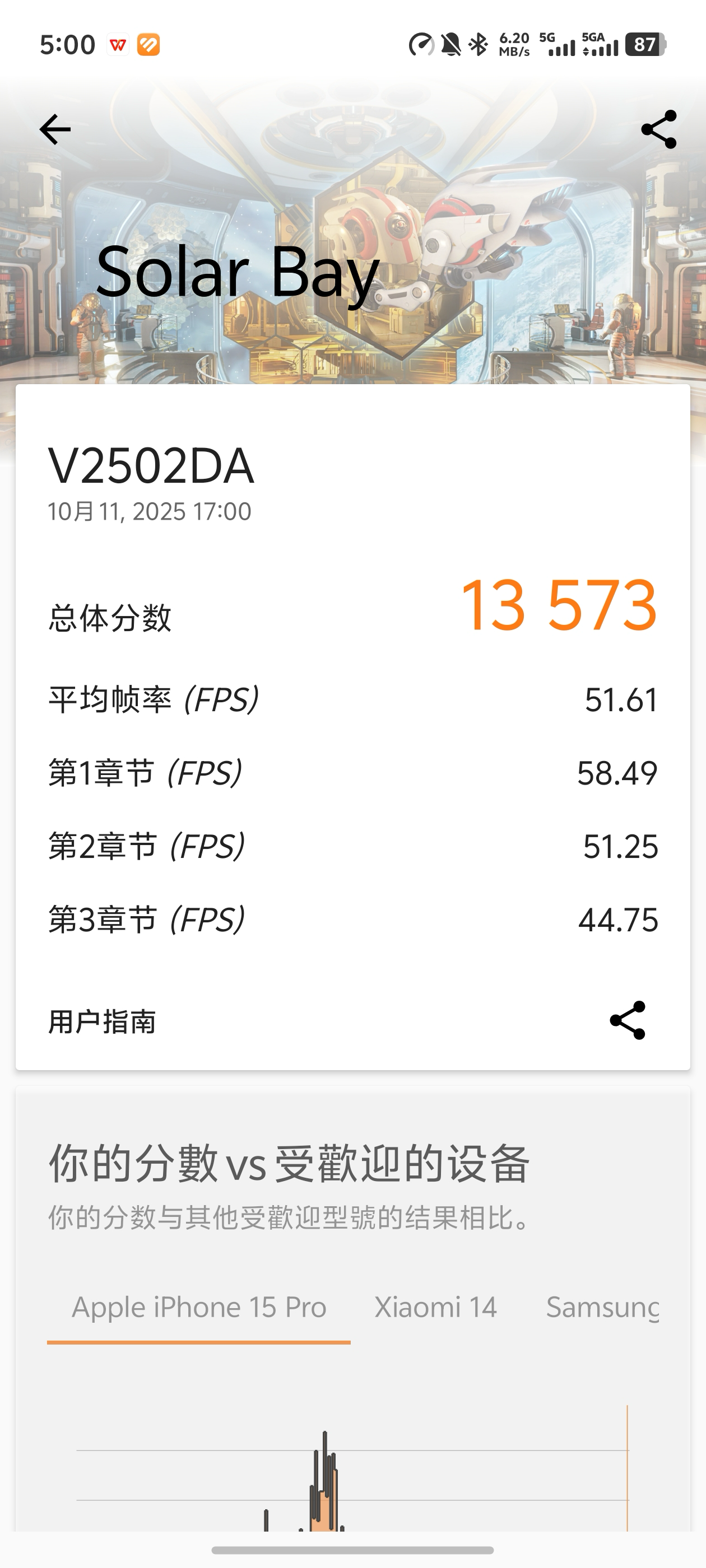Go back using the top arrow
The width and height of the screenshot is (706, 1568).
point(55,130)
